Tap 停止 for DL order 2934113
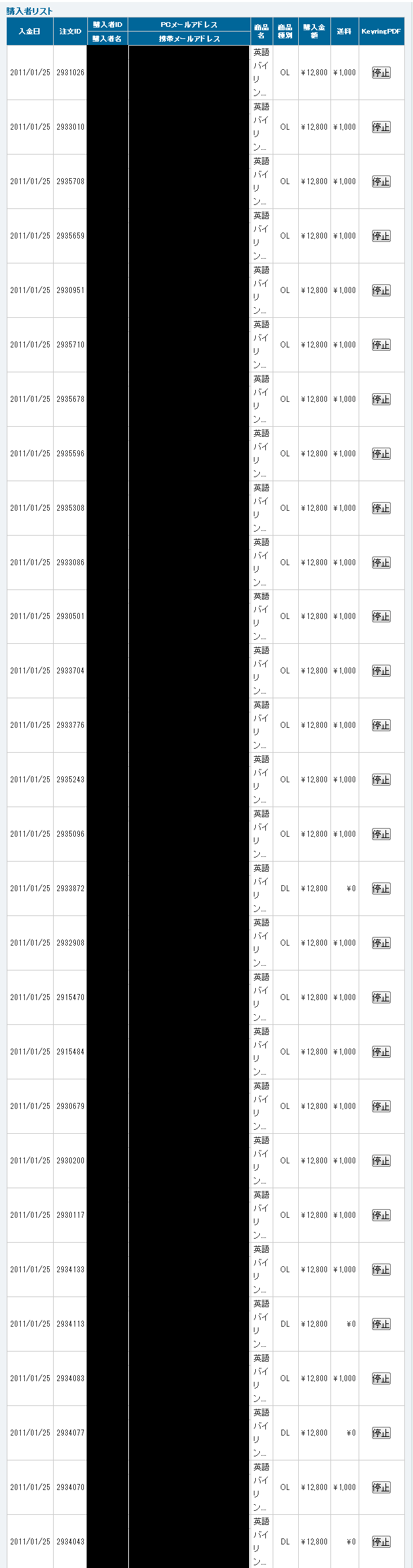 click(381, 1324)
